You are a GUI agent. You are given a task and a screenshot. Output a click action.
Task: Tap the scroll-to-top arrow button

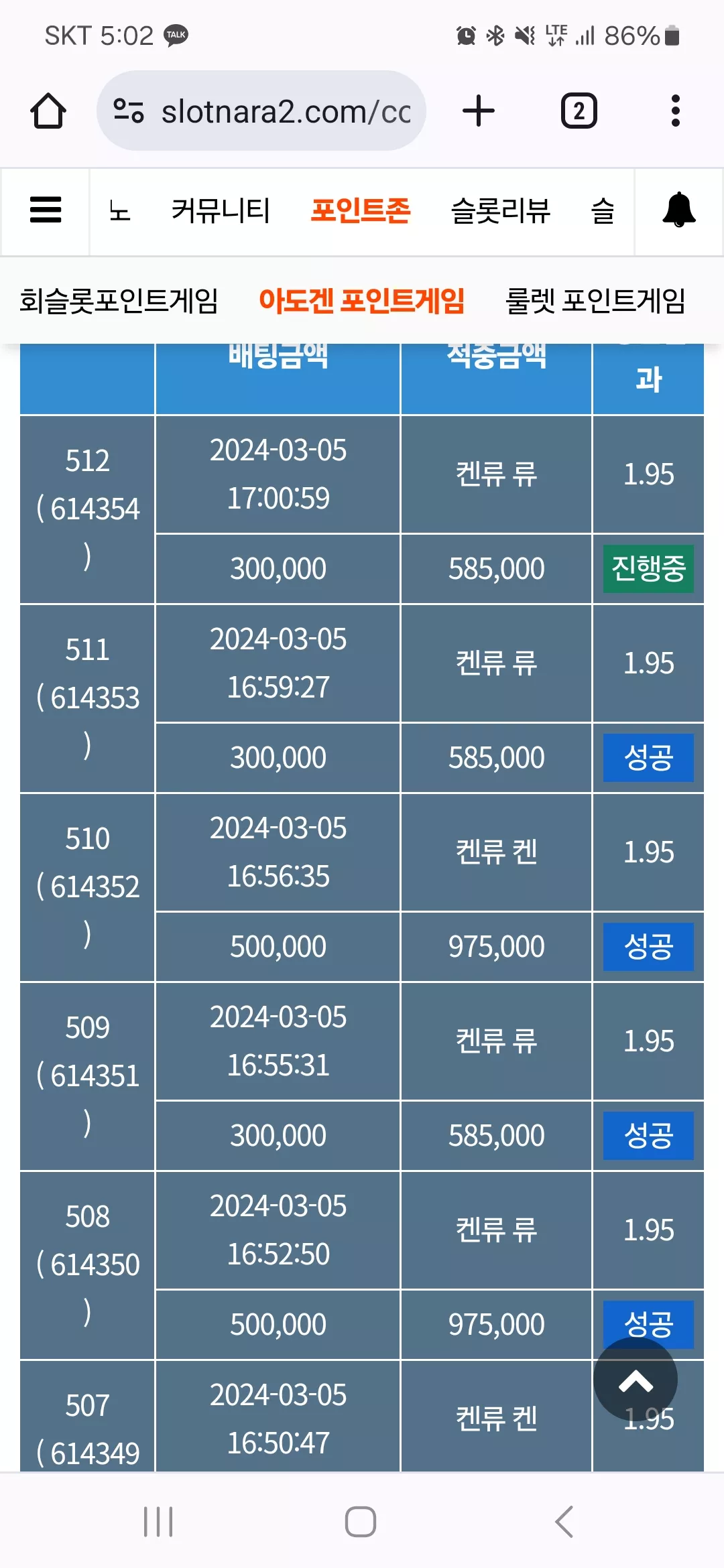[x=636, y=1380]
